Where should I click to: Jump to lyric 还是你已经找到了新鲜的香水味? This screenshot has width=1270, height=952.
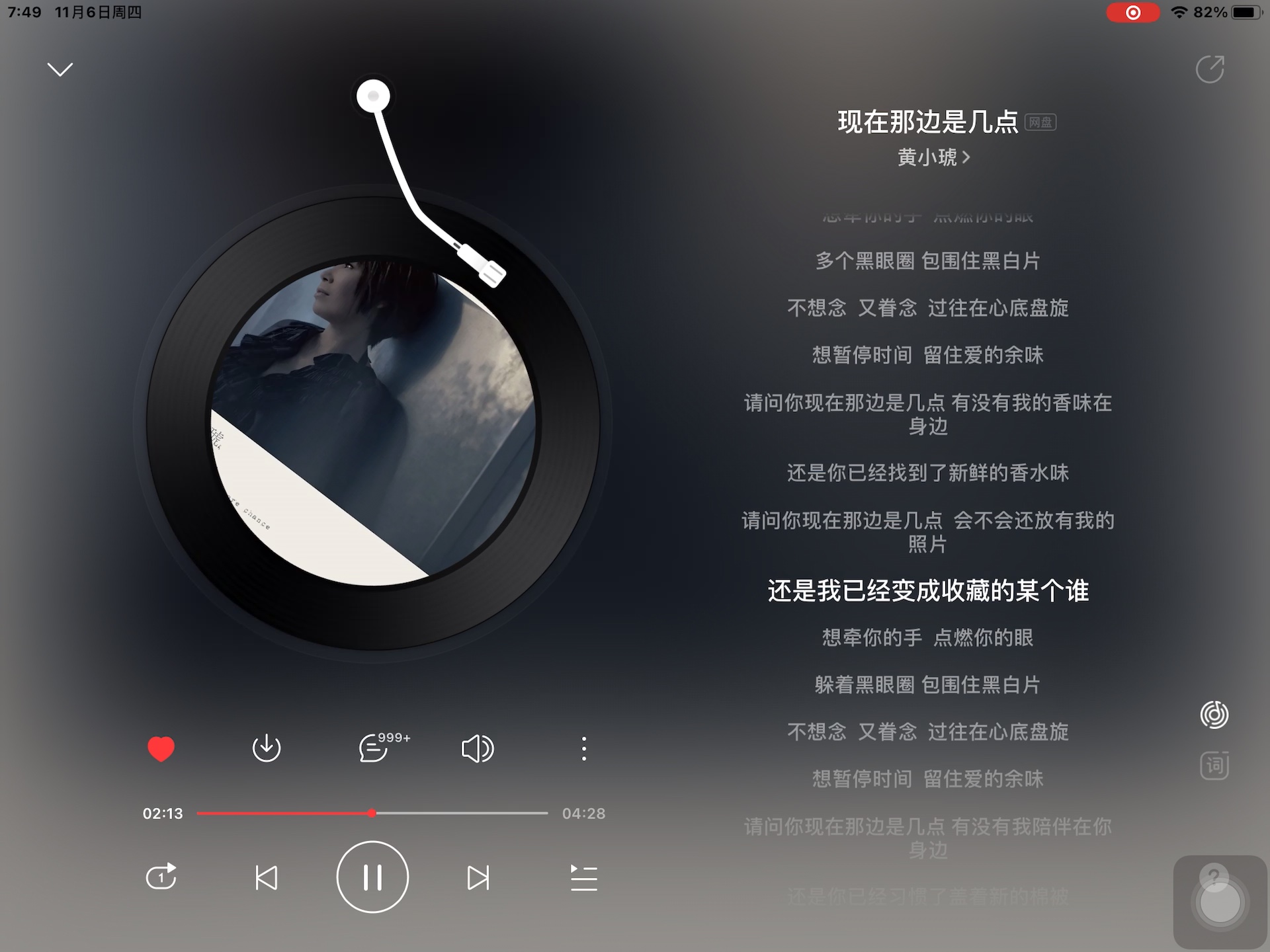click(x=927, y=473)
